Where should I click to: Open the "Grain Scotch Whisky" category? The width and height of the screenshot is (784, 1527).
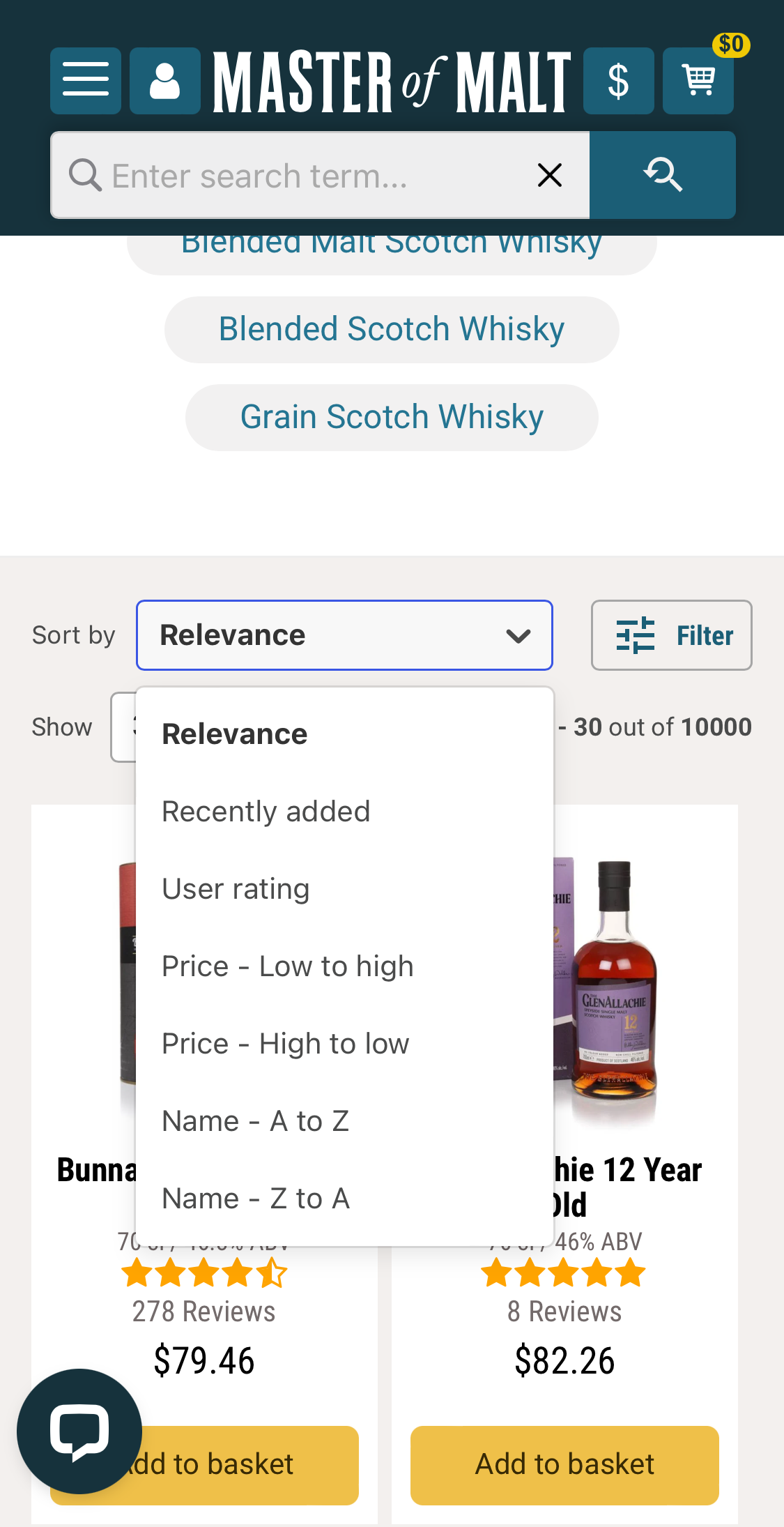click(392, 416)
